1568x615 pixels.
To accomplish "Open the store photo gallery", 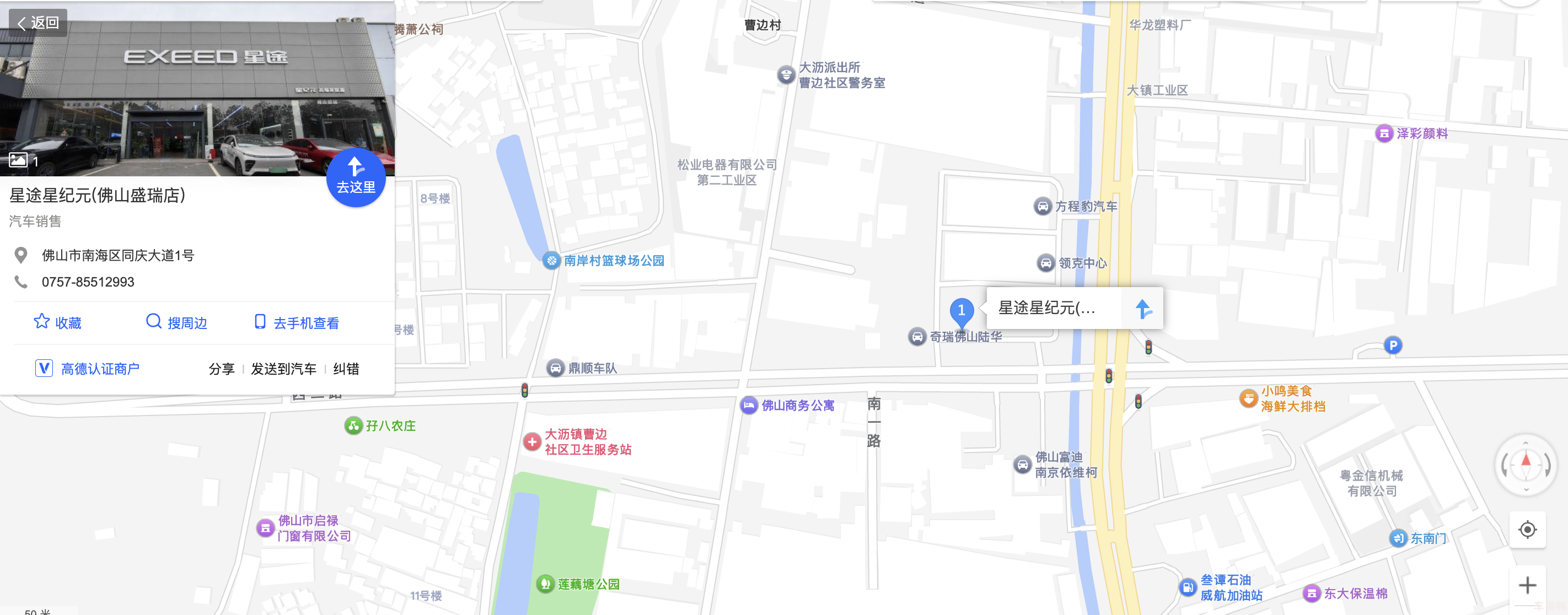I will click(x=23, y=160).
